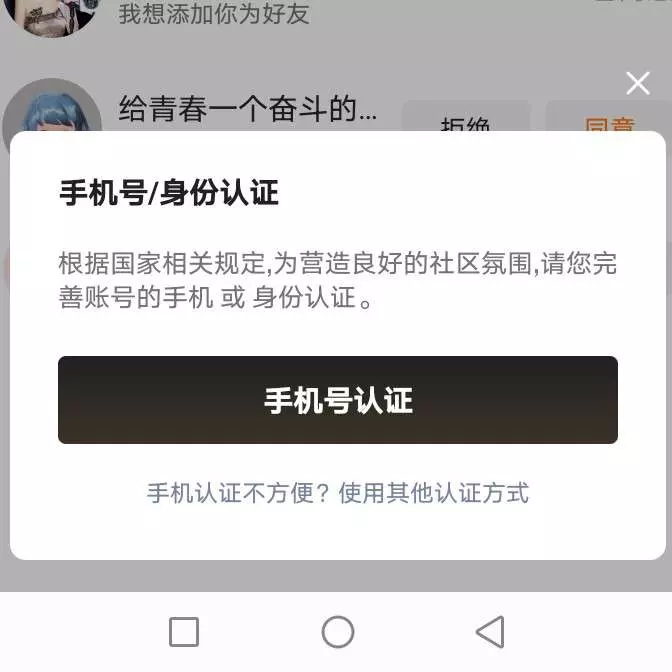Open the recent apps view
This screenshot has width=672, height=672.
(x=184, y=632)
